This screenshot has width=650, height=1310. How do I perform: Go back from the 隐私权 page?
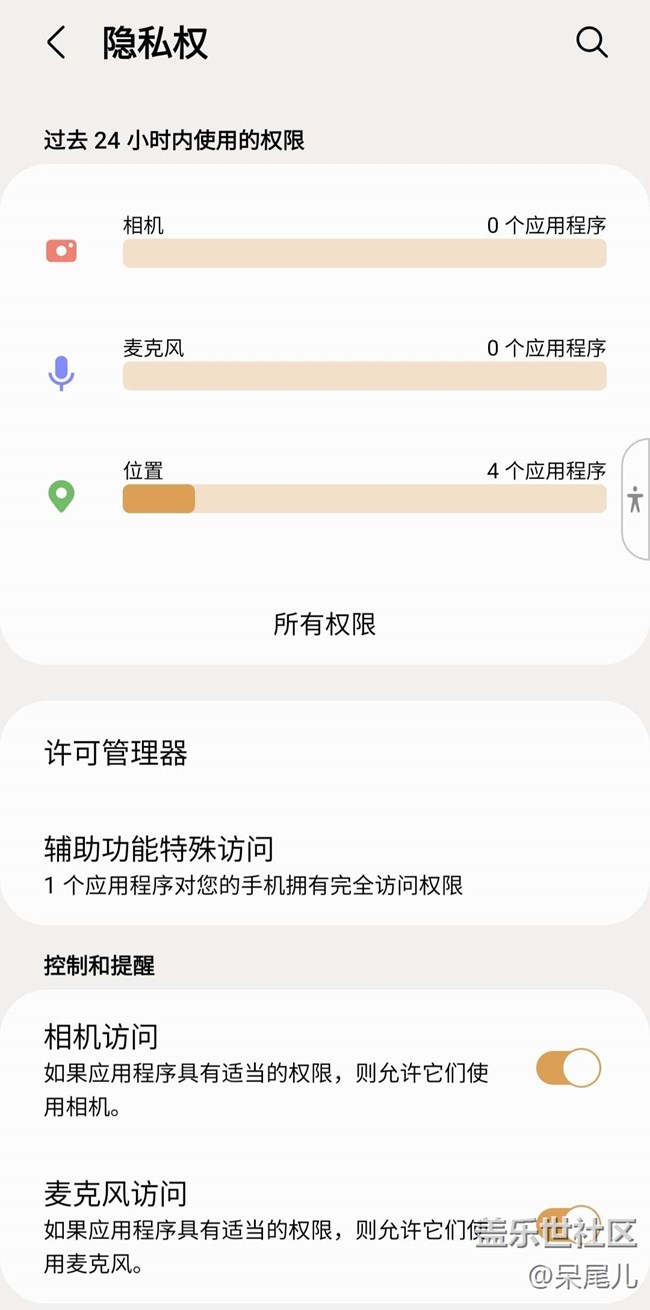(x=56, y=43)
